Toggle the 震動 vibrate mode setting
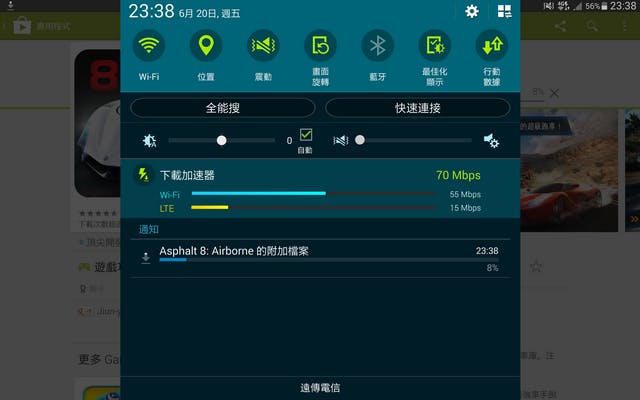Screen dimensions: 640x400 (x=263, y=46)
